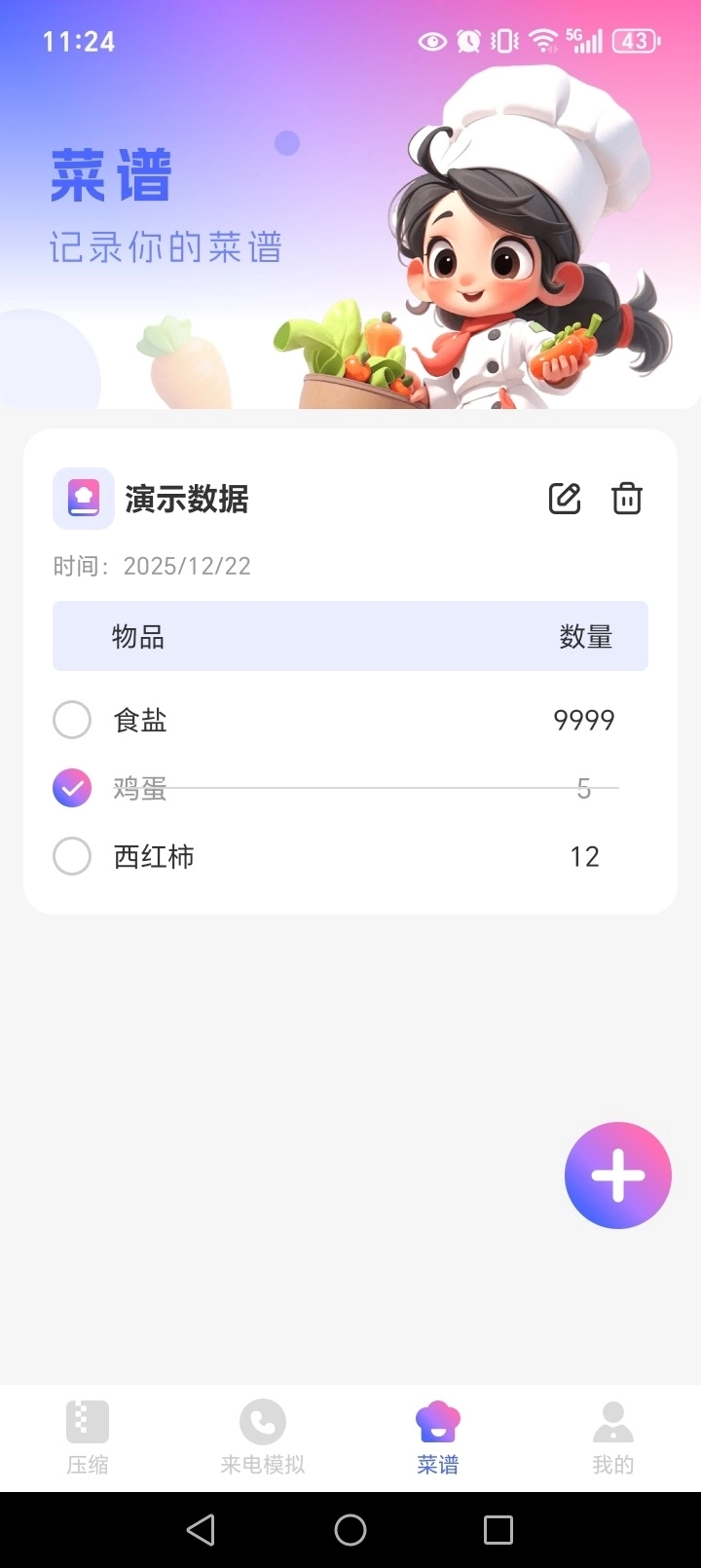Viewport: 701px width, 1568px height.
Task: Click the trash icon to delete 演示数据
Action: pyautogui.click(x=626, y=498)
